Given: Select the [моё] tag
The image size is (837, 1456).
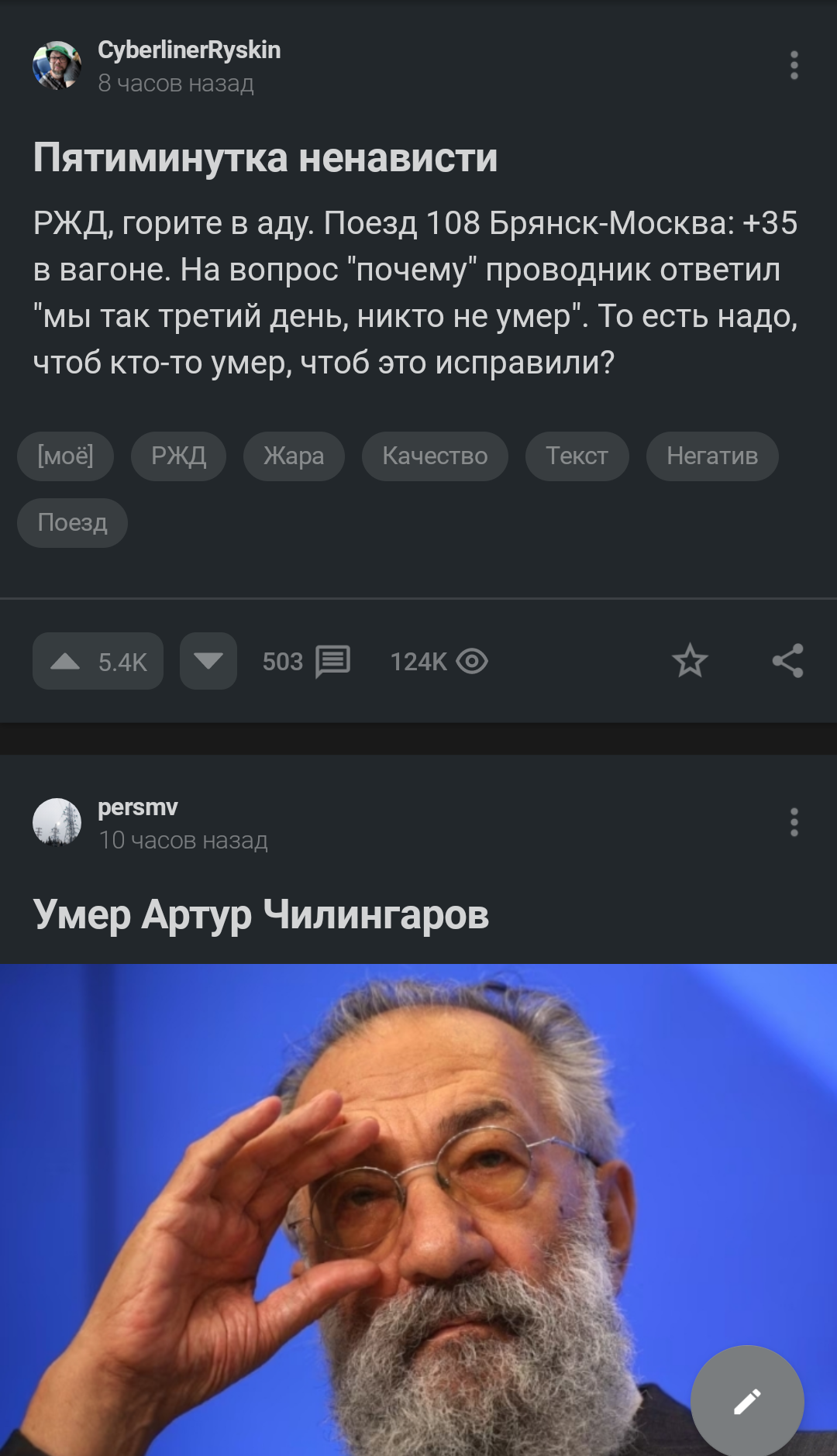Looking at the screenshot, I should (66, 456).
